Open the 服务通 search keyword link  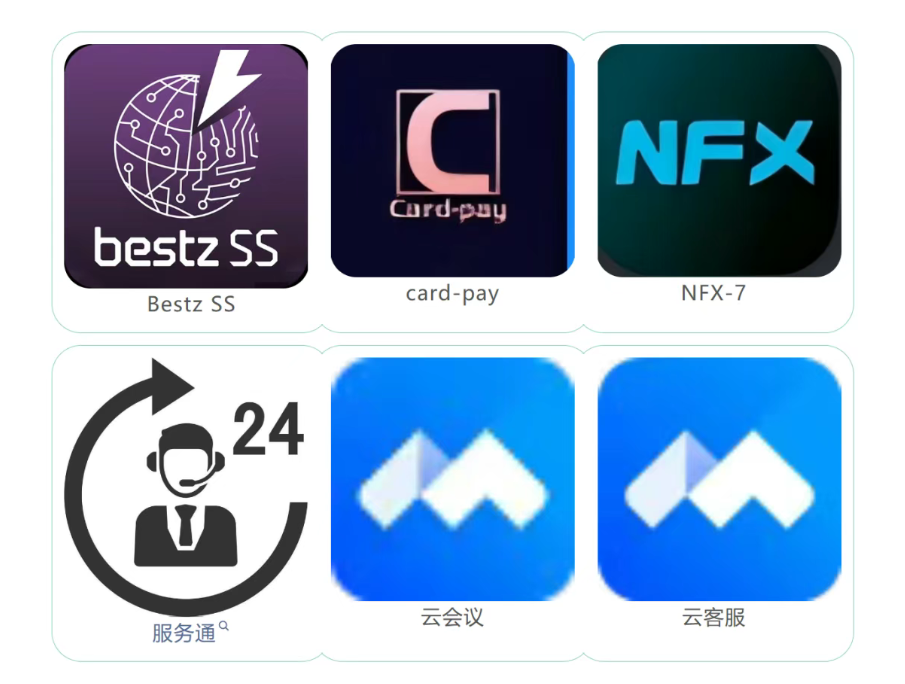point(186,633)
